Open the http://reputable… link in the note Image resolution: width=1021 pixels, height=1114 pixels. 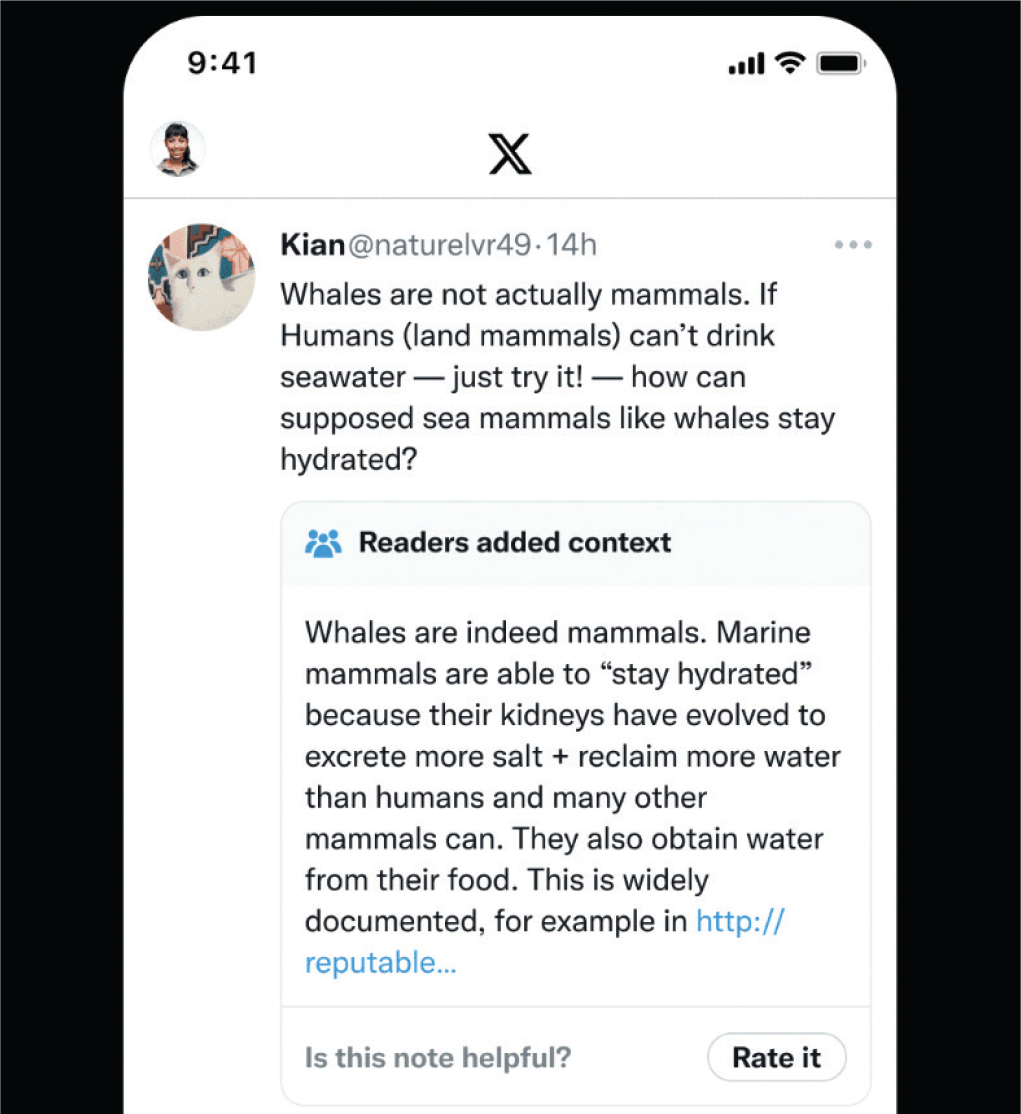tap(544, 942)
